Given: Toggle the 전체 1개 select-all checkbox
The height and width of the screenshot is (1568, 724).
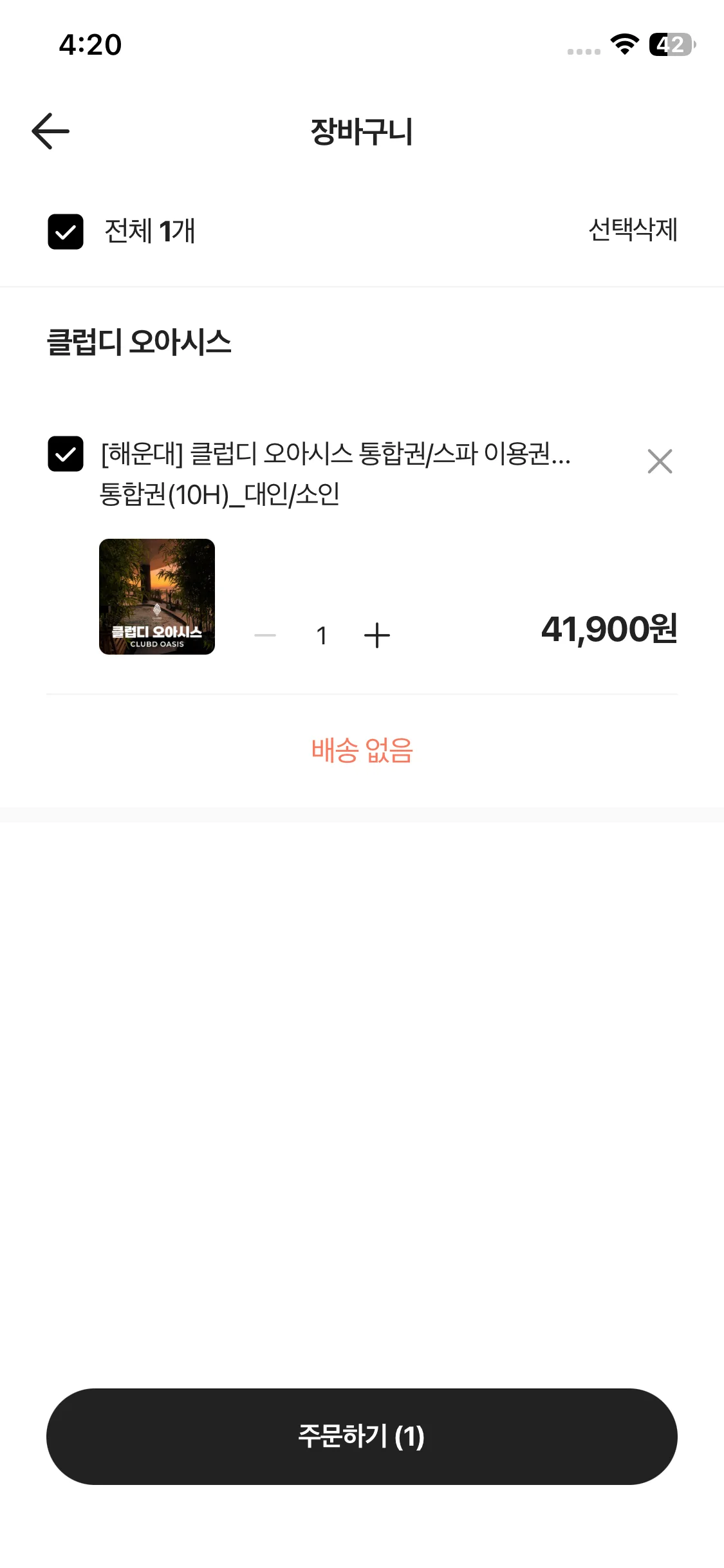Looking at the screenshot, I should (x=66, y=232).
